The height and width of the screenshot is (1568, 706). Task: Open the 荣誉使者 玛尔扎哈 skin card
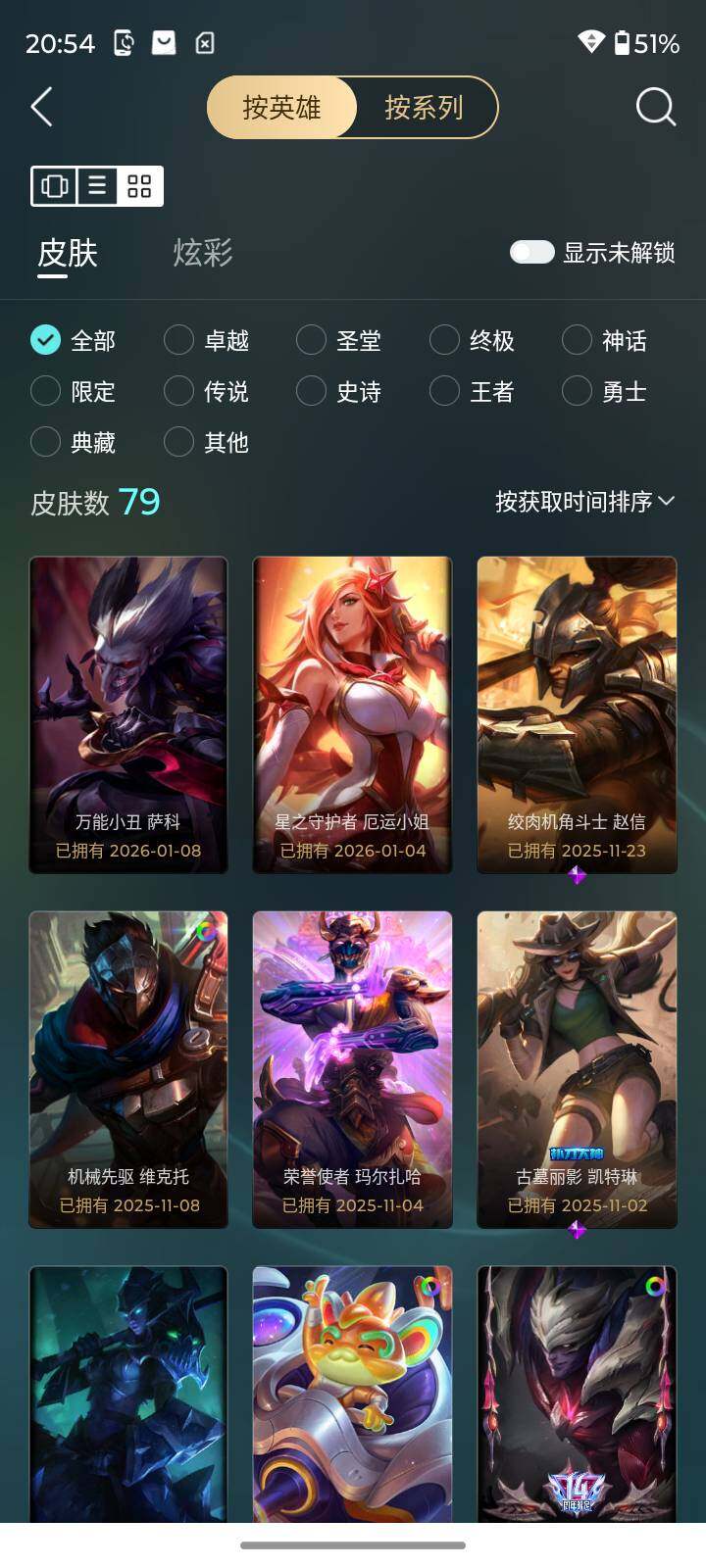(x=352, y=1069)
